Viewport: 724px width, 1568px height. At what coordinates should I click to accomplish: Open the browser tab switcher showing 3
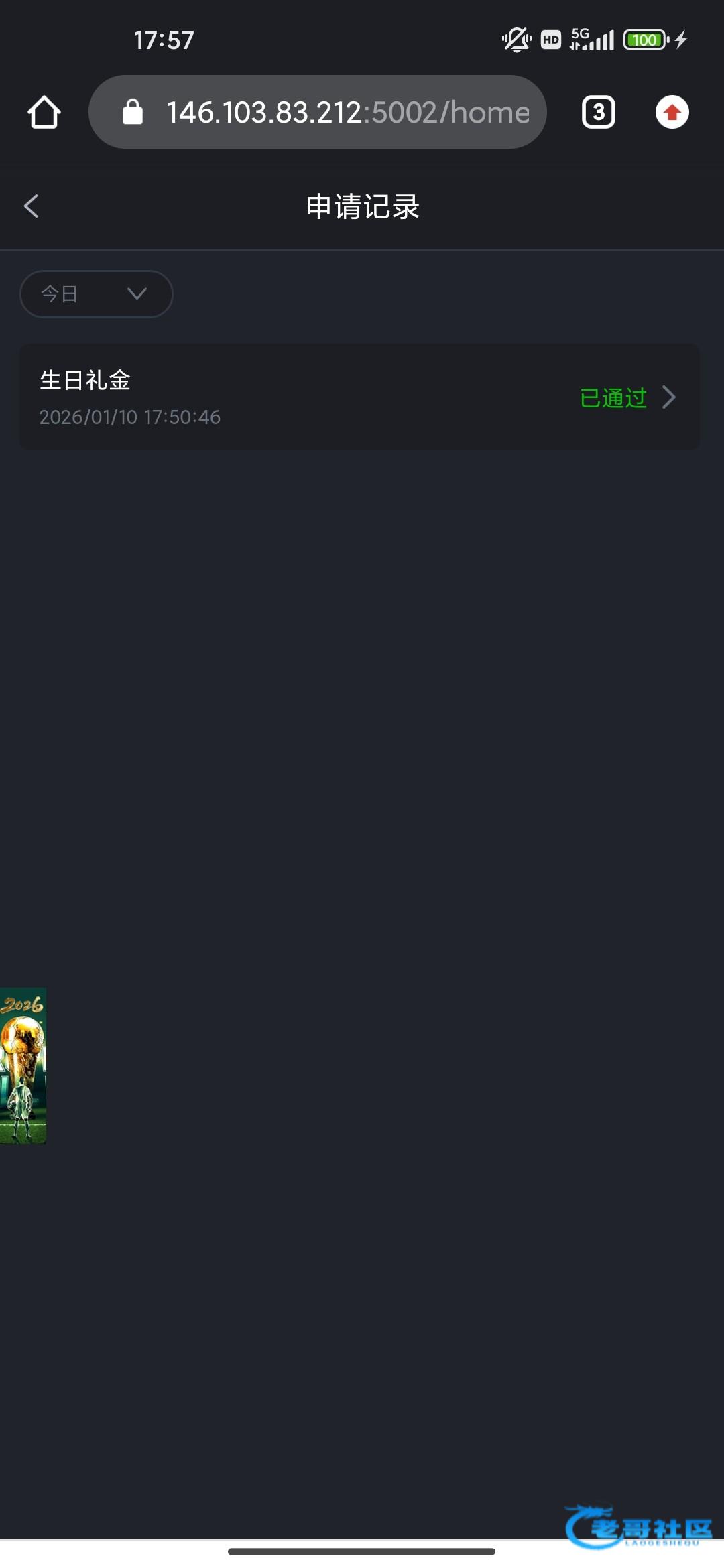point(598,112)
